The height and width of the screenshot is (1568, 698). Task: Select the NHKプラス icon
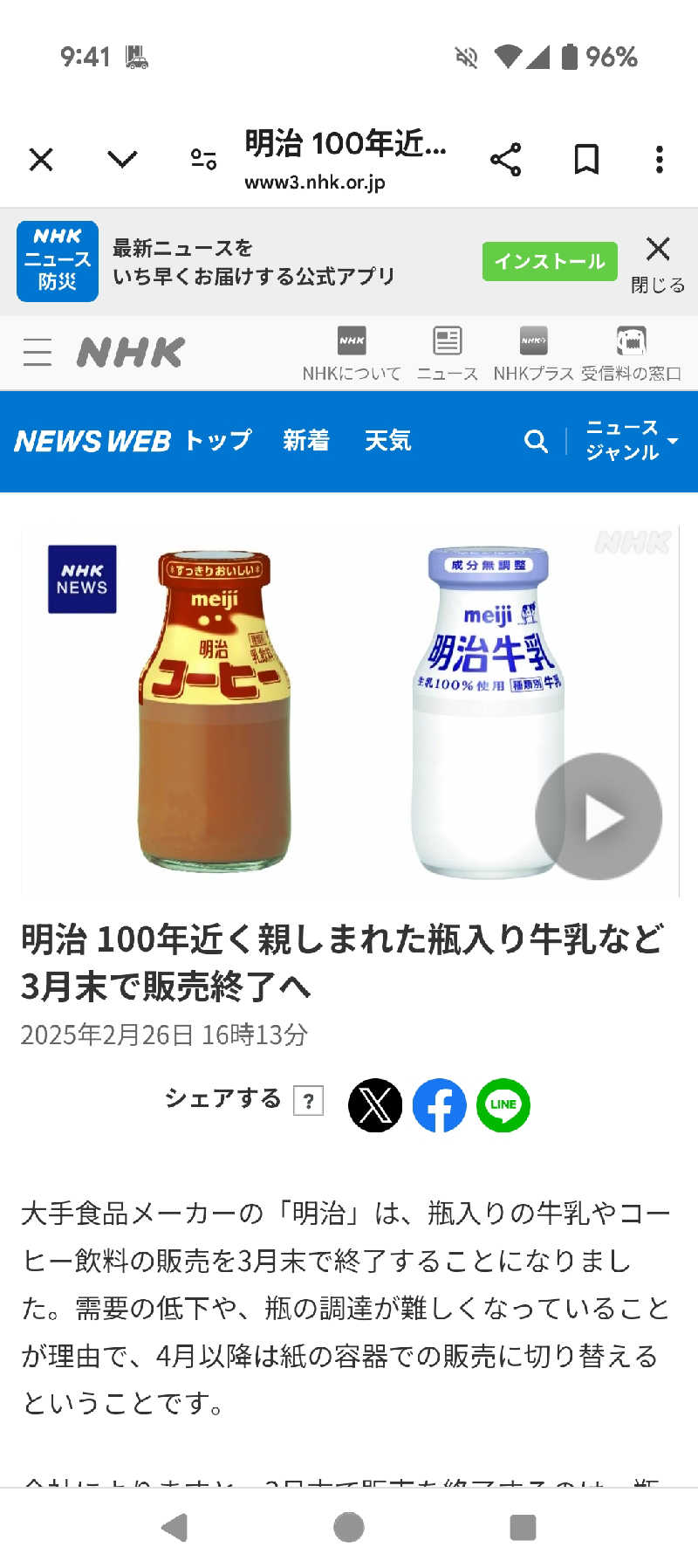[532, 343]
